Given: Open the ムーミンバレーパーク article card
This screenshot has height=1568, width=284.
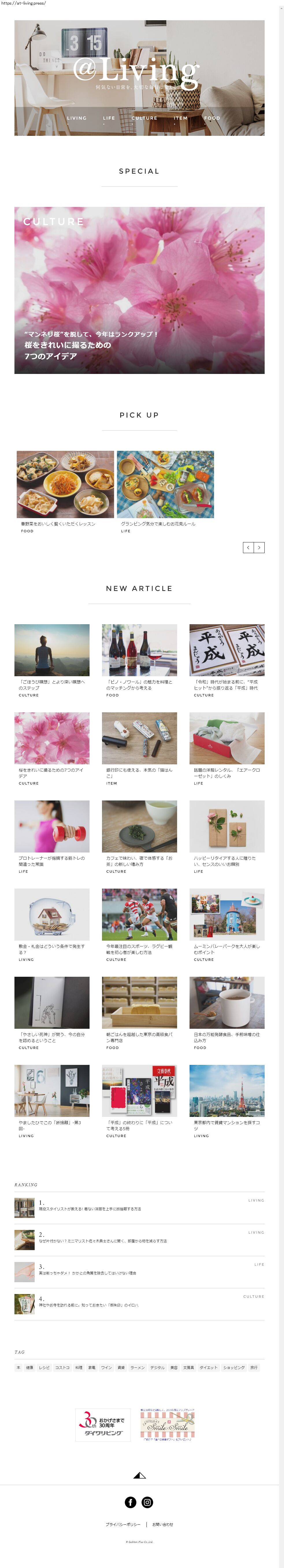Looking at the screenshot, I should (x=227, y=914).
